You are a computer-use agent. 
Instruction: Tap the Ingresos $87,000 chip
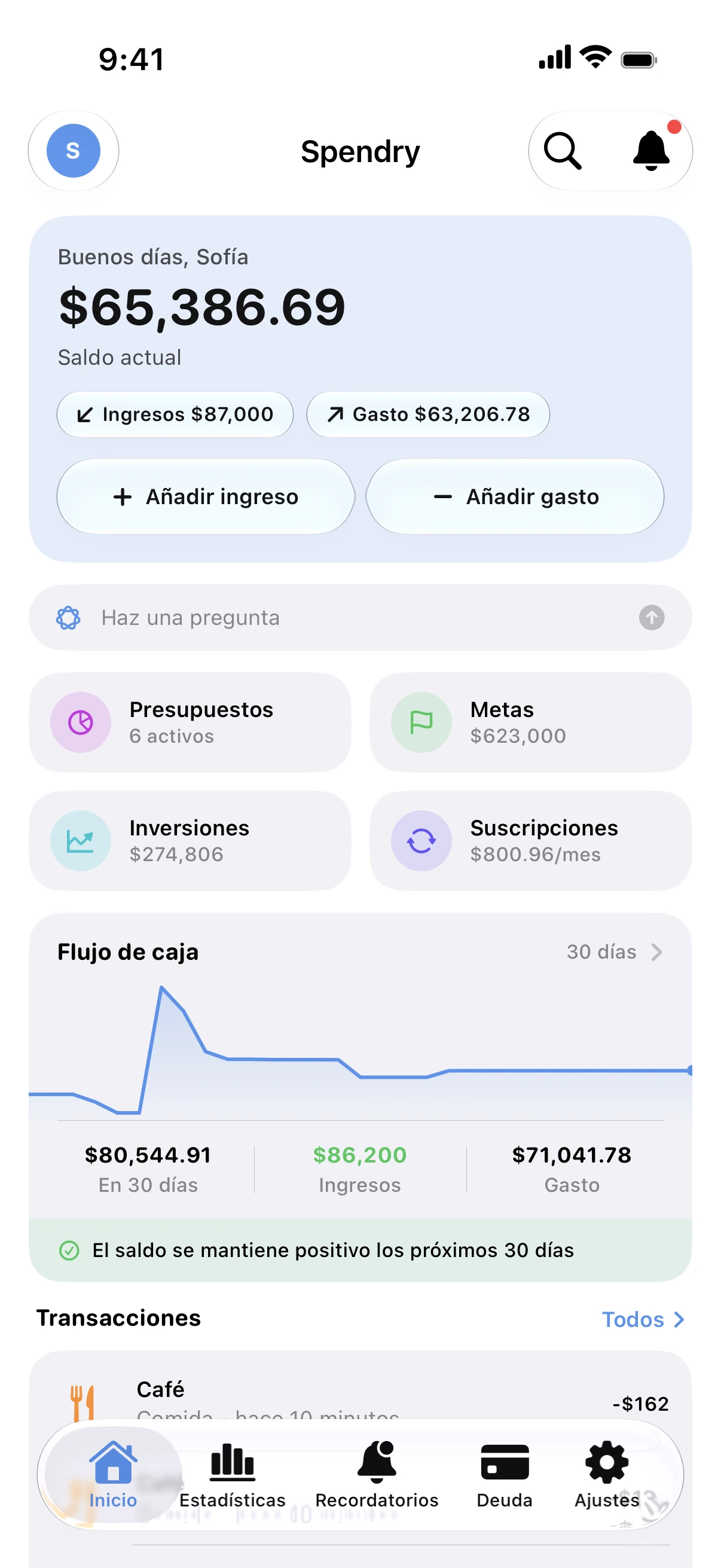point(175,414)
